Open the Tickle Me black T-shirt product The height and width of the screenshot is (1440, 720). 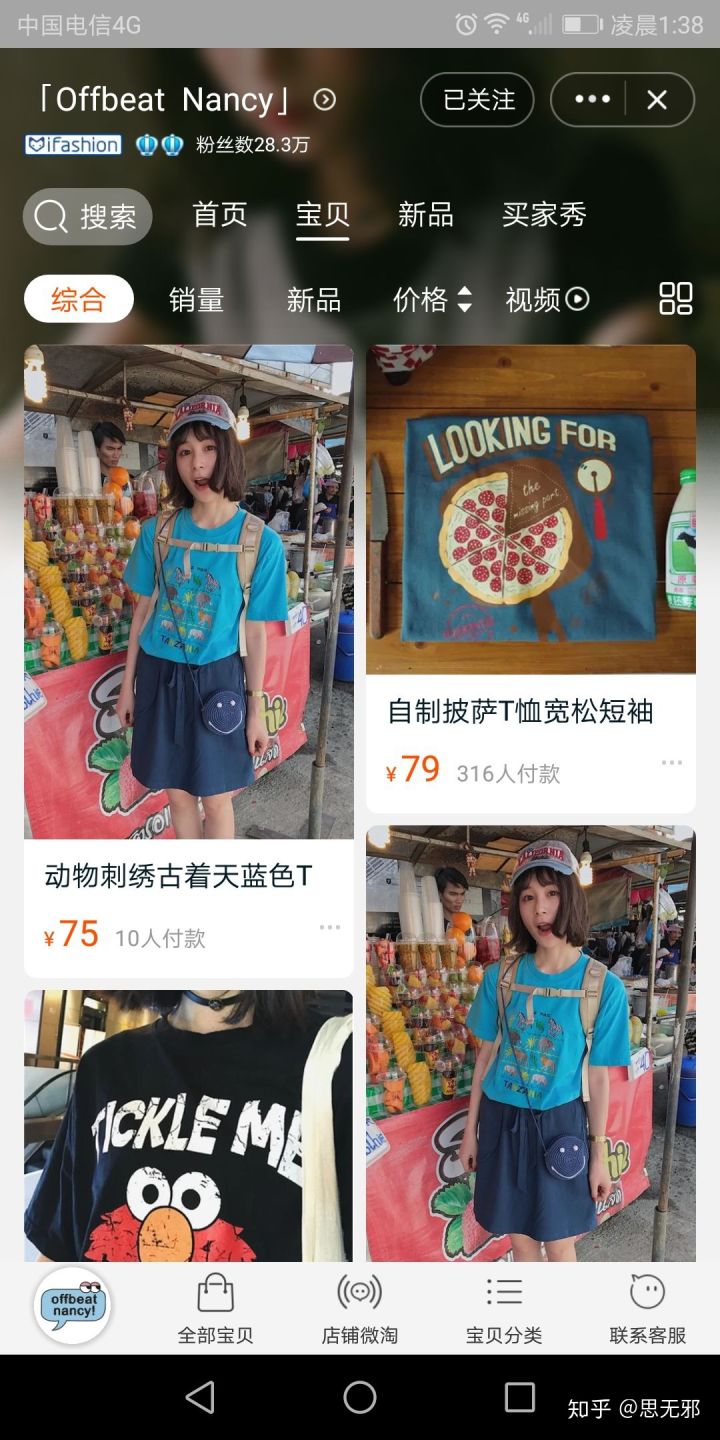(x=188, y=1125)
